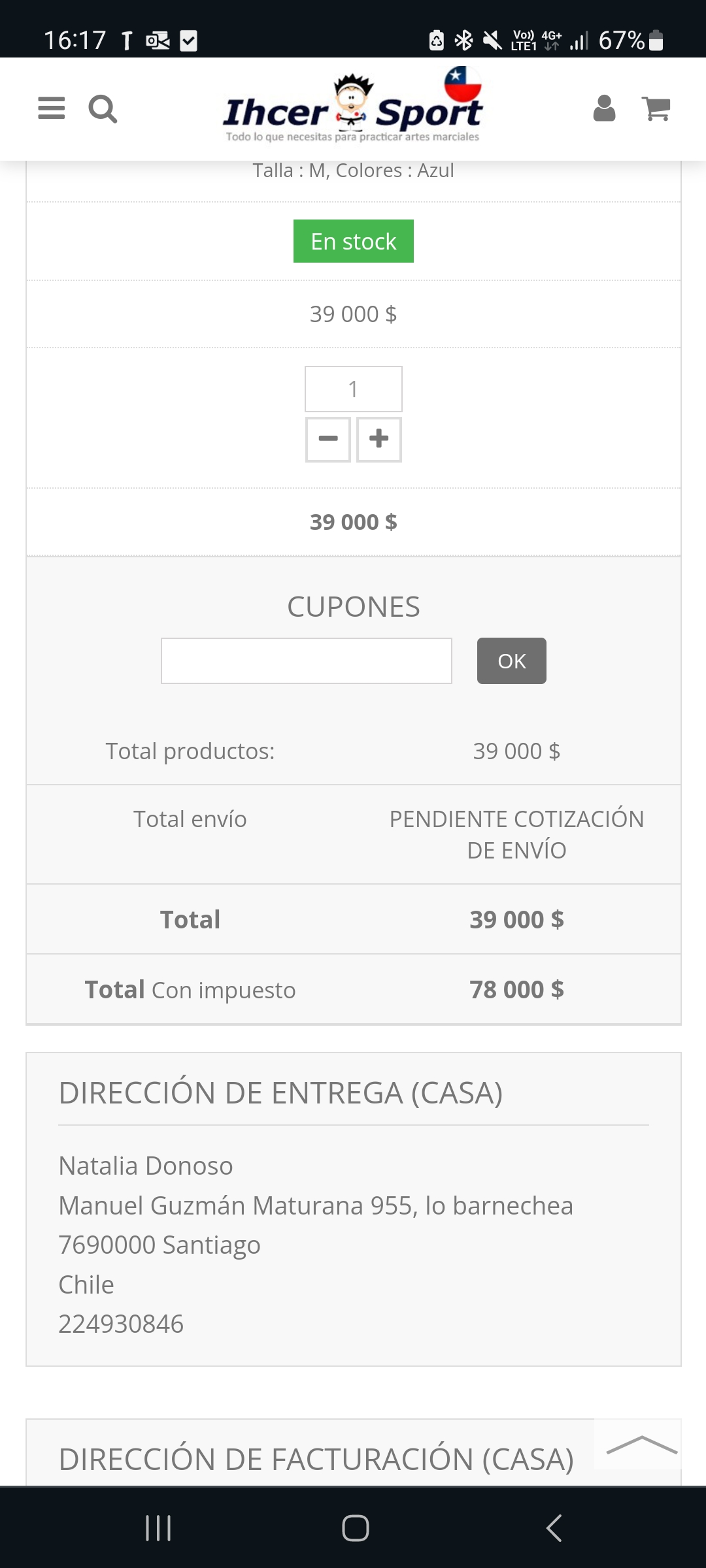This screenshot has height=1568, width=706.
Task: Go back using system navigation
Action: pyautogui.click(x=554, y=1527)
